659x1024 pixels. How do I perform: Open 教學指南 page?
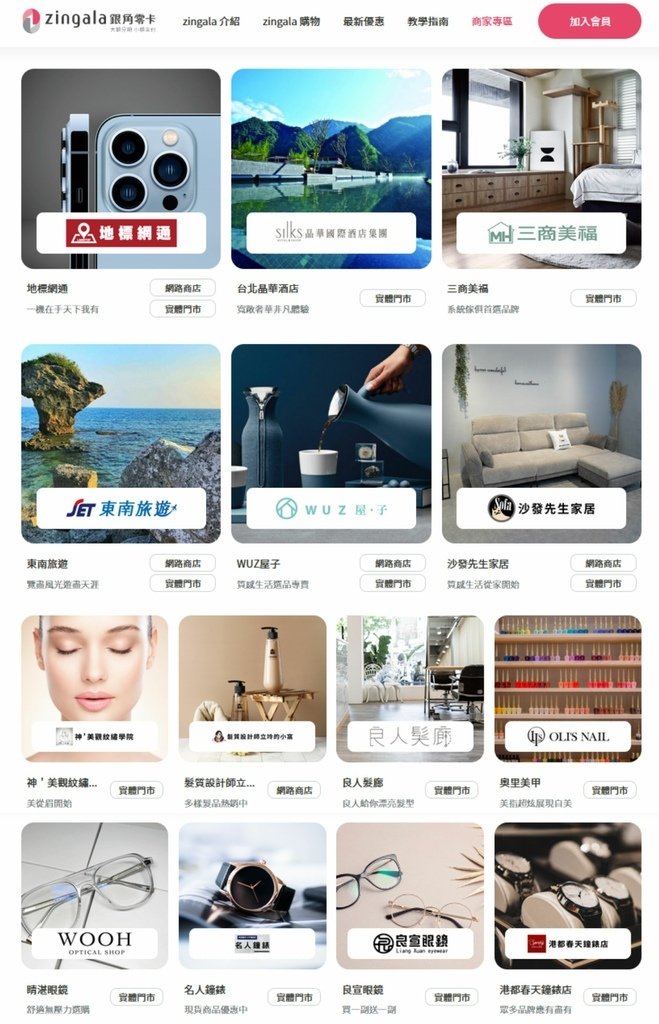428,21
